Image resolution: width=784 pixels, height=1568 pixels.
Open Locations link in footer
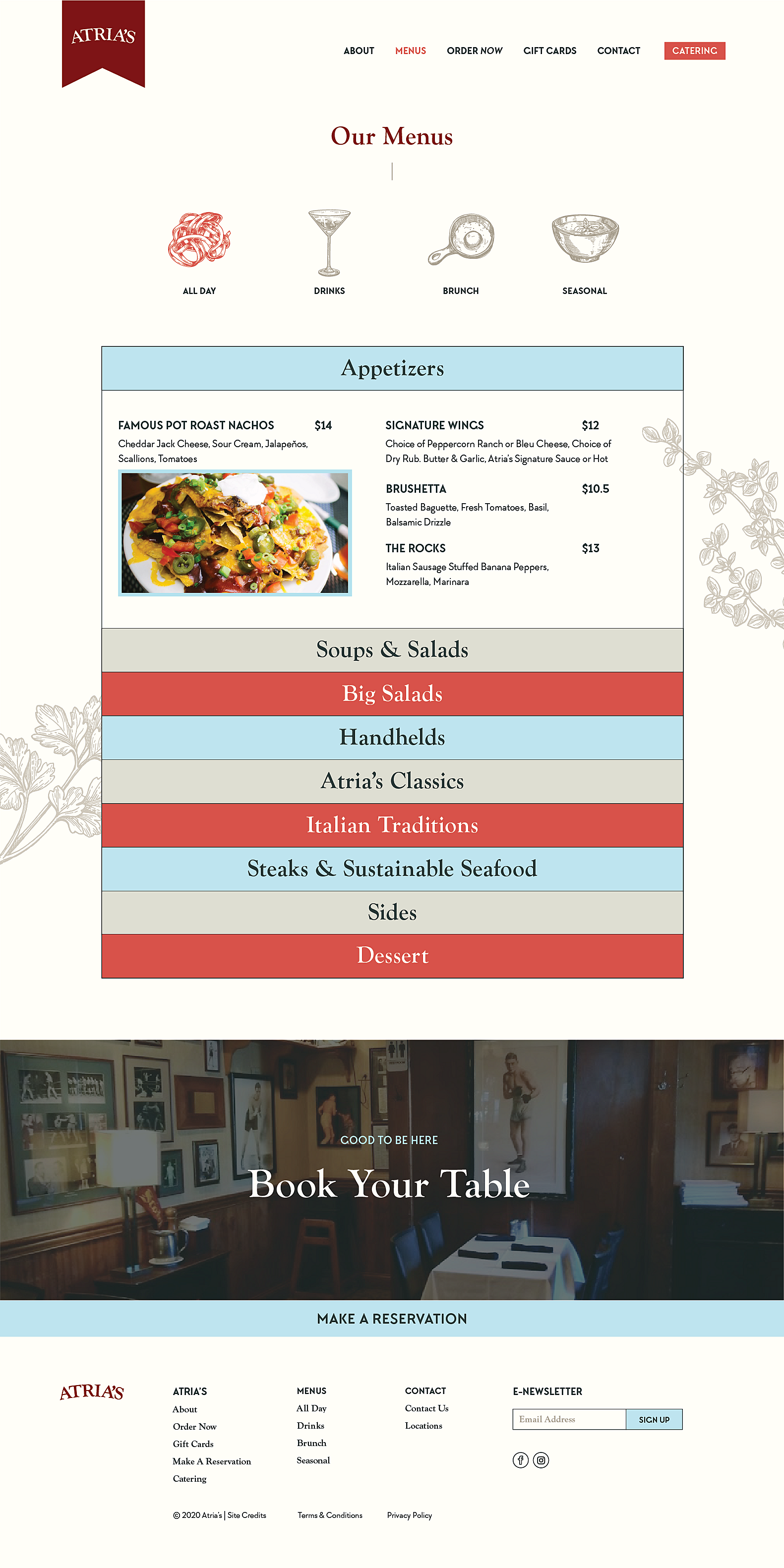pyautogui.click(x=423, y=1426)
